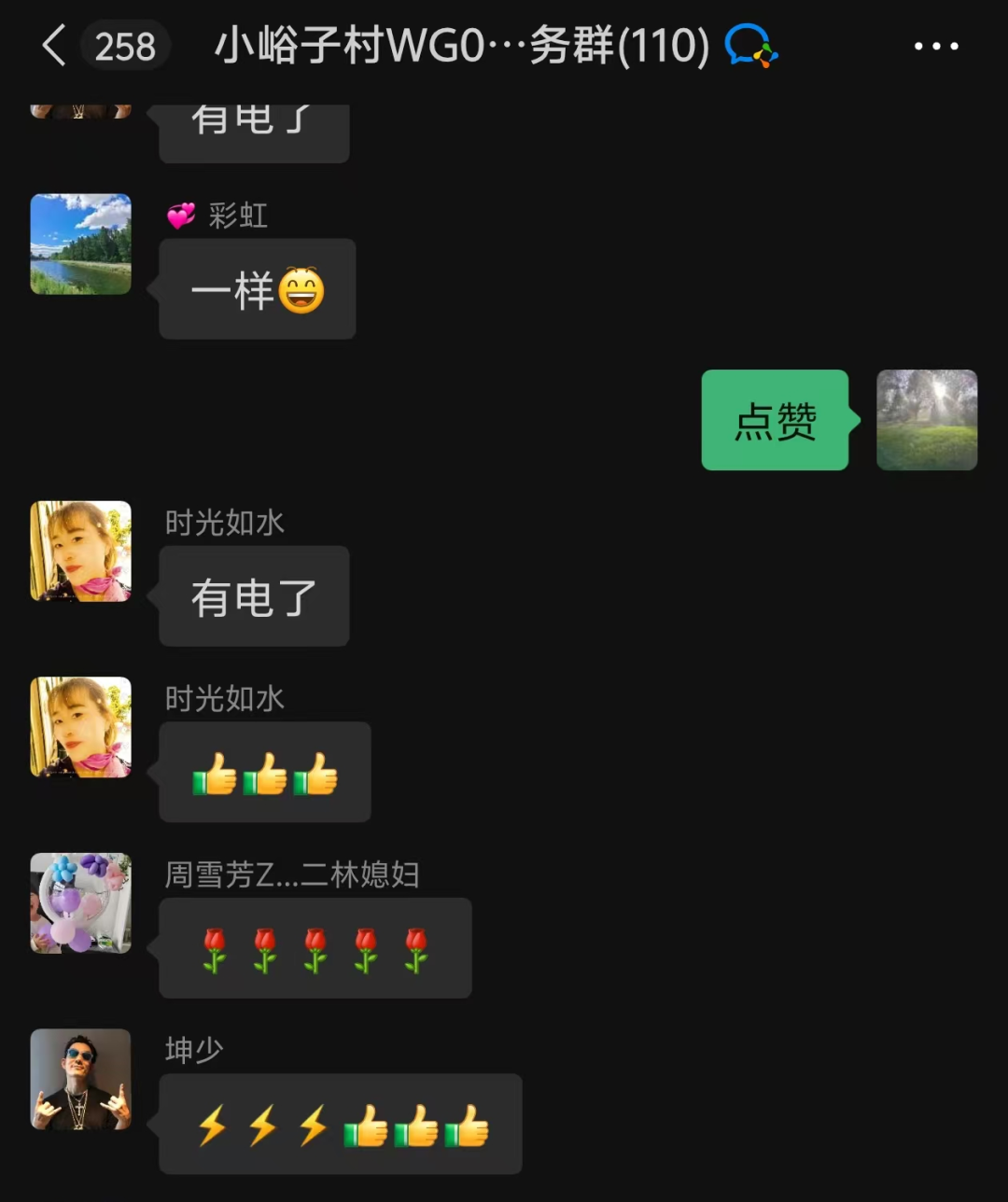Tap 时光如水's avatar beside 有电了

[81, 552]
